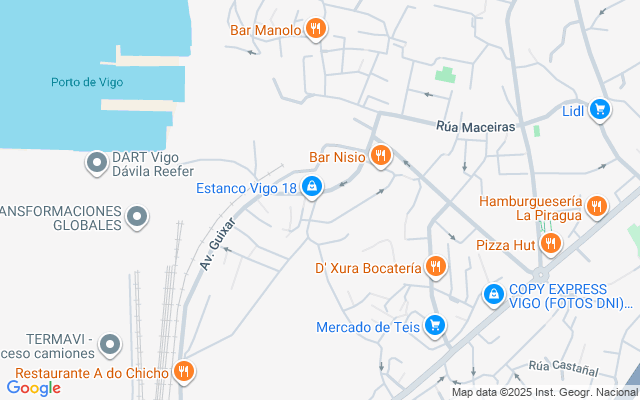The image size is (640, 400).
Task: Select the D' Xura Bocatería pin
Action: tap(435, 267)
